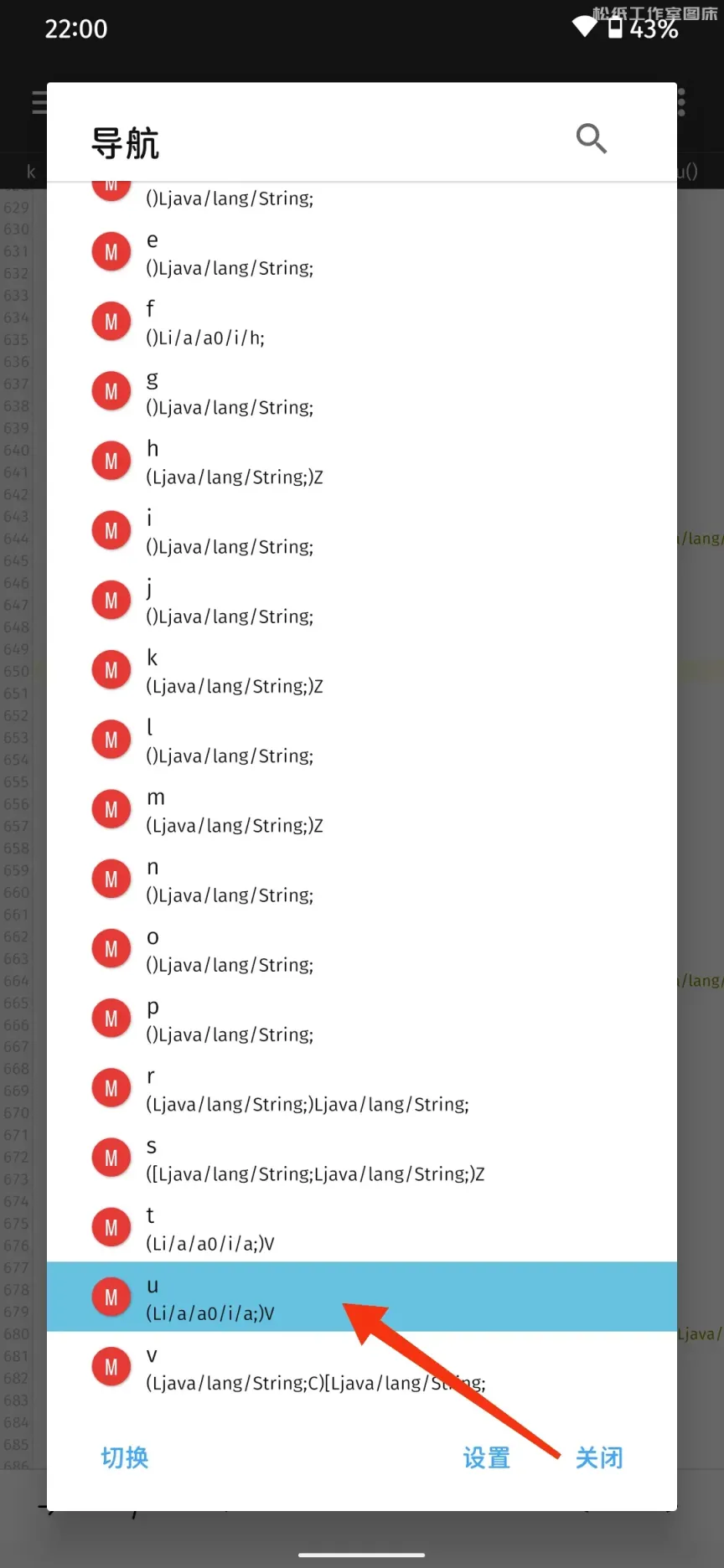Jump to method o
Viewport: 724px width, 1568px height.
point(362,949)
